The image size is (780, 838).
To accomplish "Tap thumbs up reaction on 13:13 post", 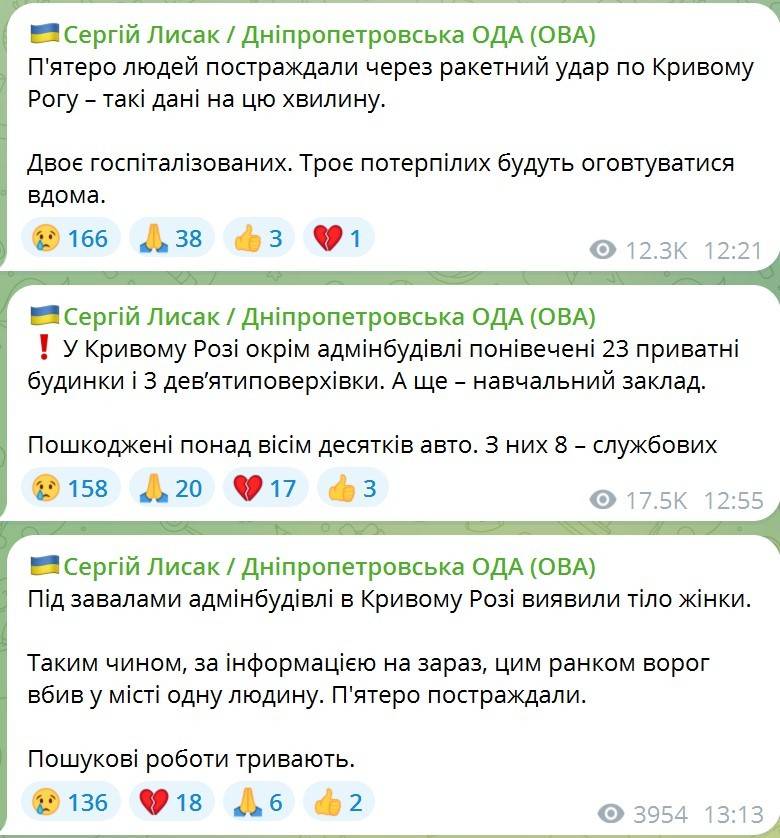I will coord(338,800).
